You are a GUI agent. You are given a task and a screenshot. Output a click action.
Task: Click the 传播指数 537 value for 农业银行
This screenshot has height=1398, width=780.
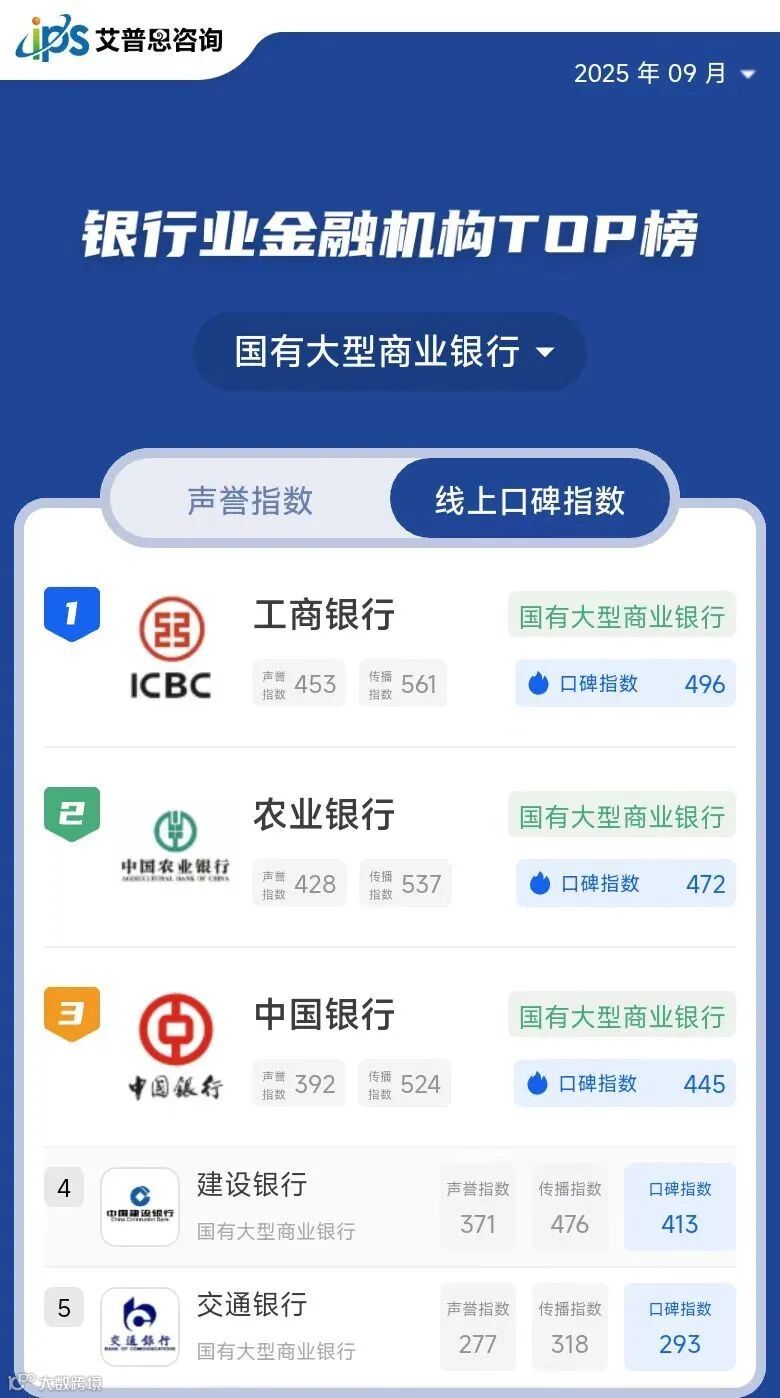click(x=402, y=883)
